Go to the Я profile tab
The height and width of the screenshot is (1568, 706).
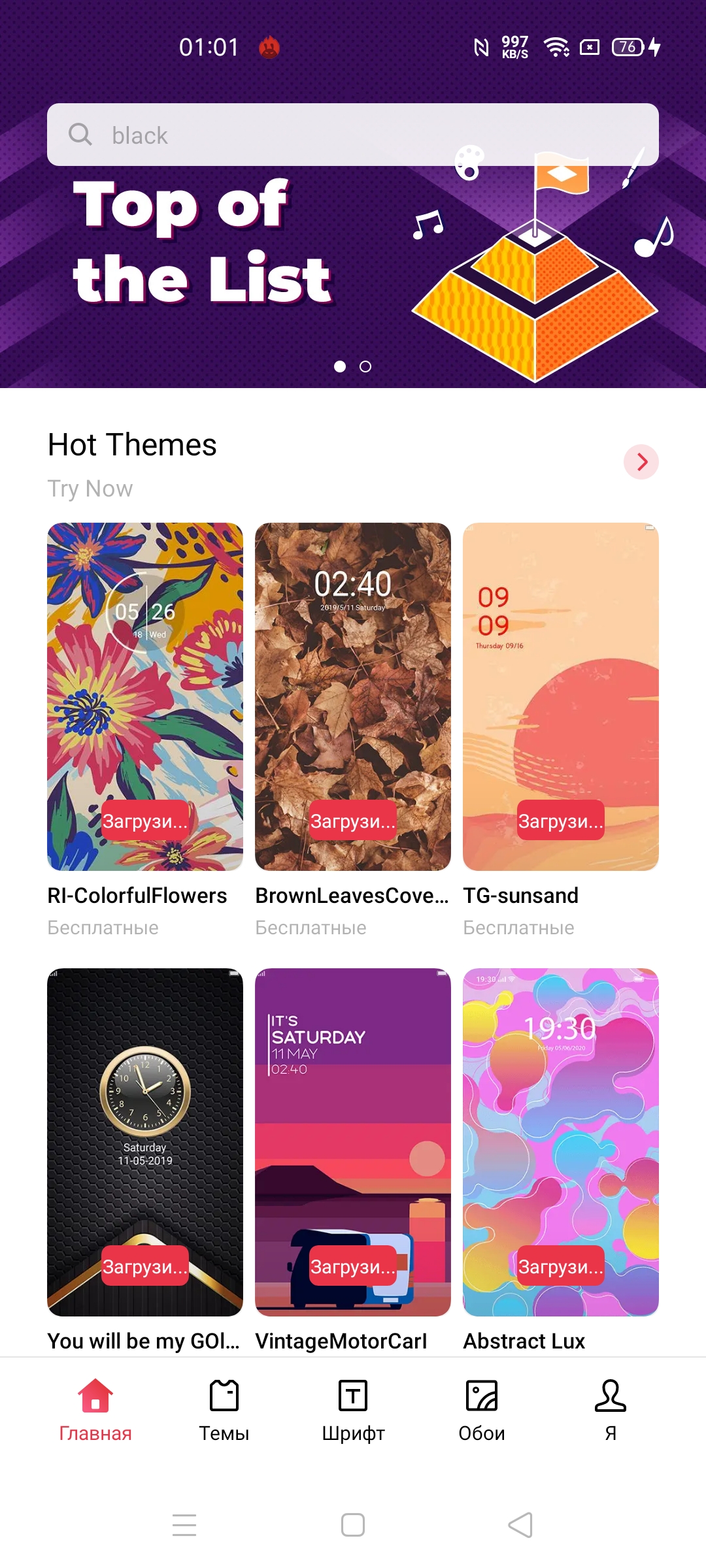(x=611, y=1410)
